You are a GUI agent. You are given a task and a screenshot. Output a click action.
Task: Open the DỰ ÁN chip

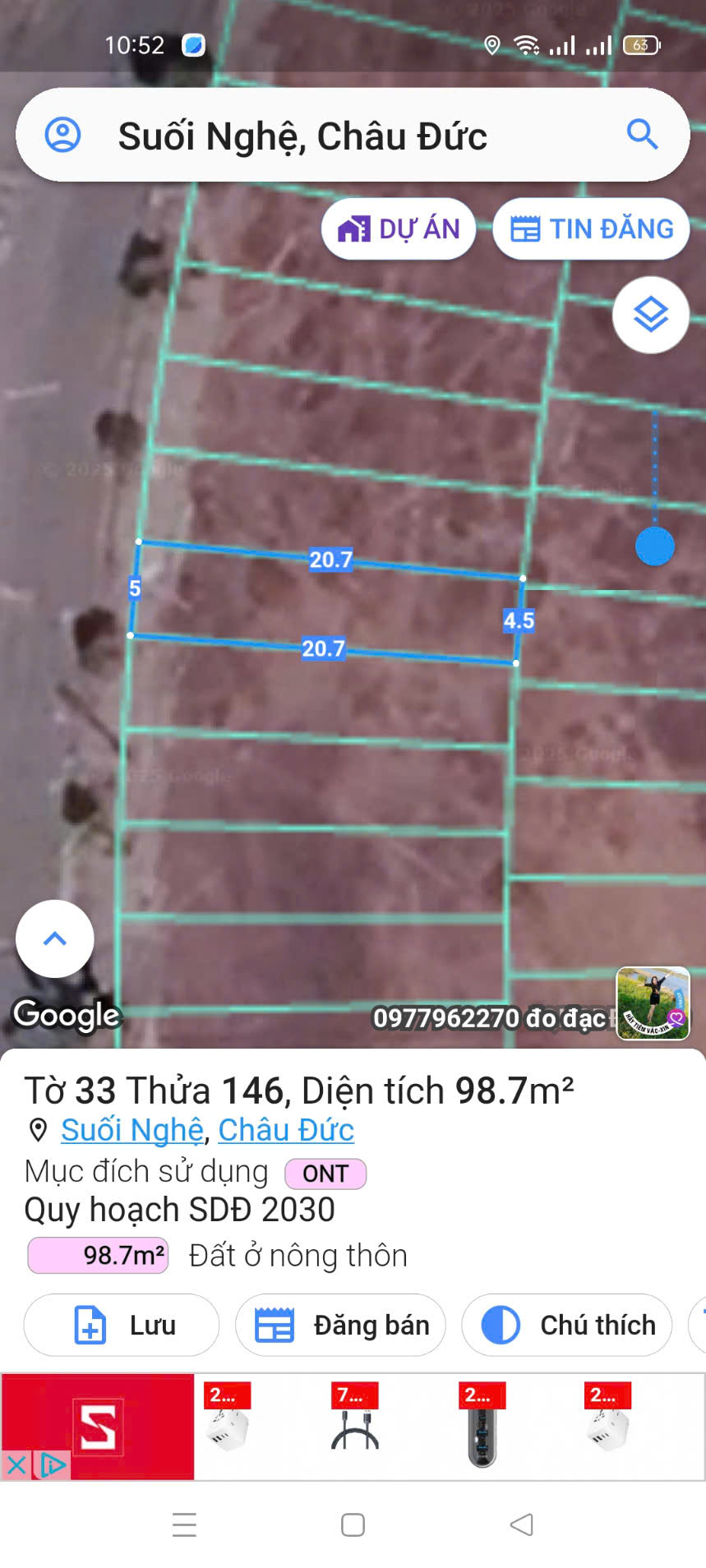[x=399, y=228]
